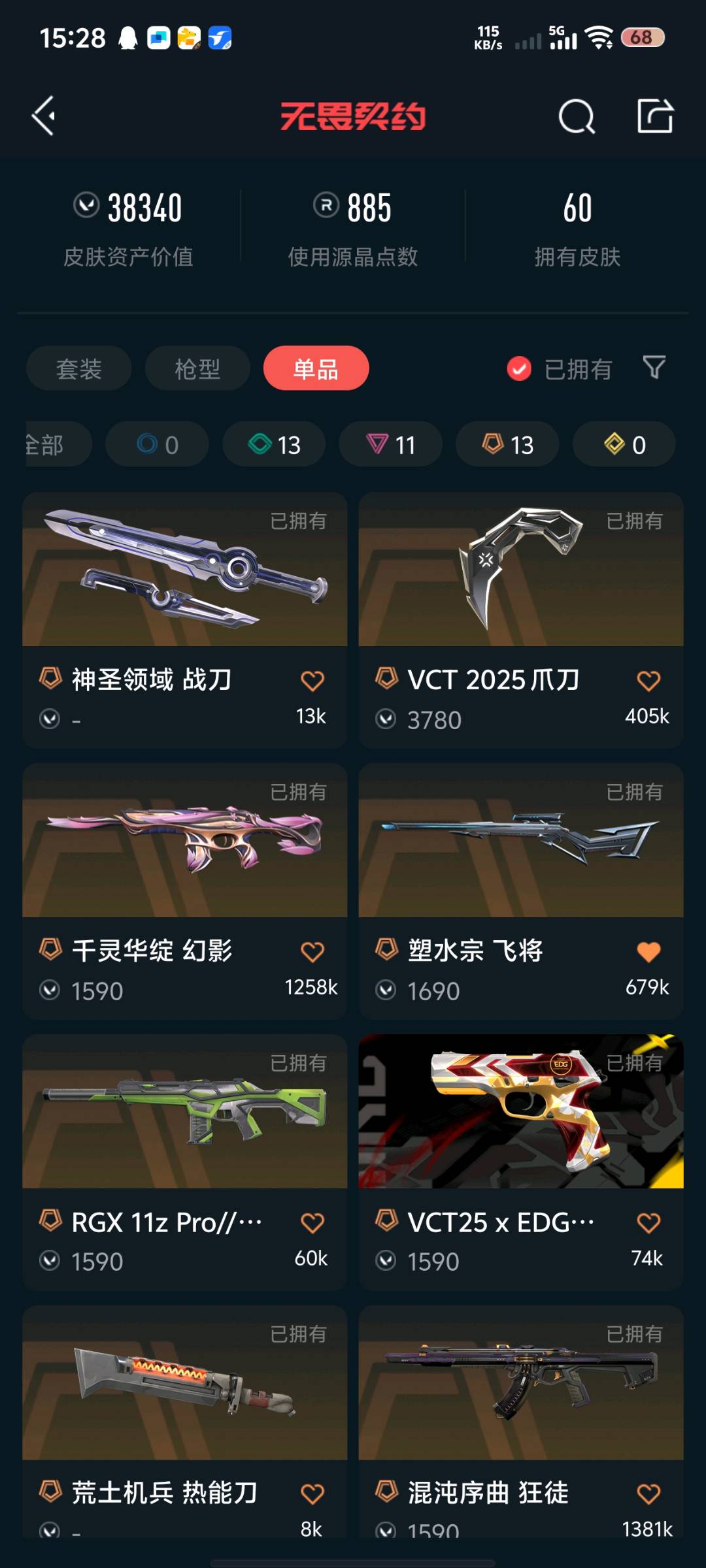Screen dimensions: 706x1568
Task: Unlike the 塑水宗 飞将 skin
Action: pos(648,952)
